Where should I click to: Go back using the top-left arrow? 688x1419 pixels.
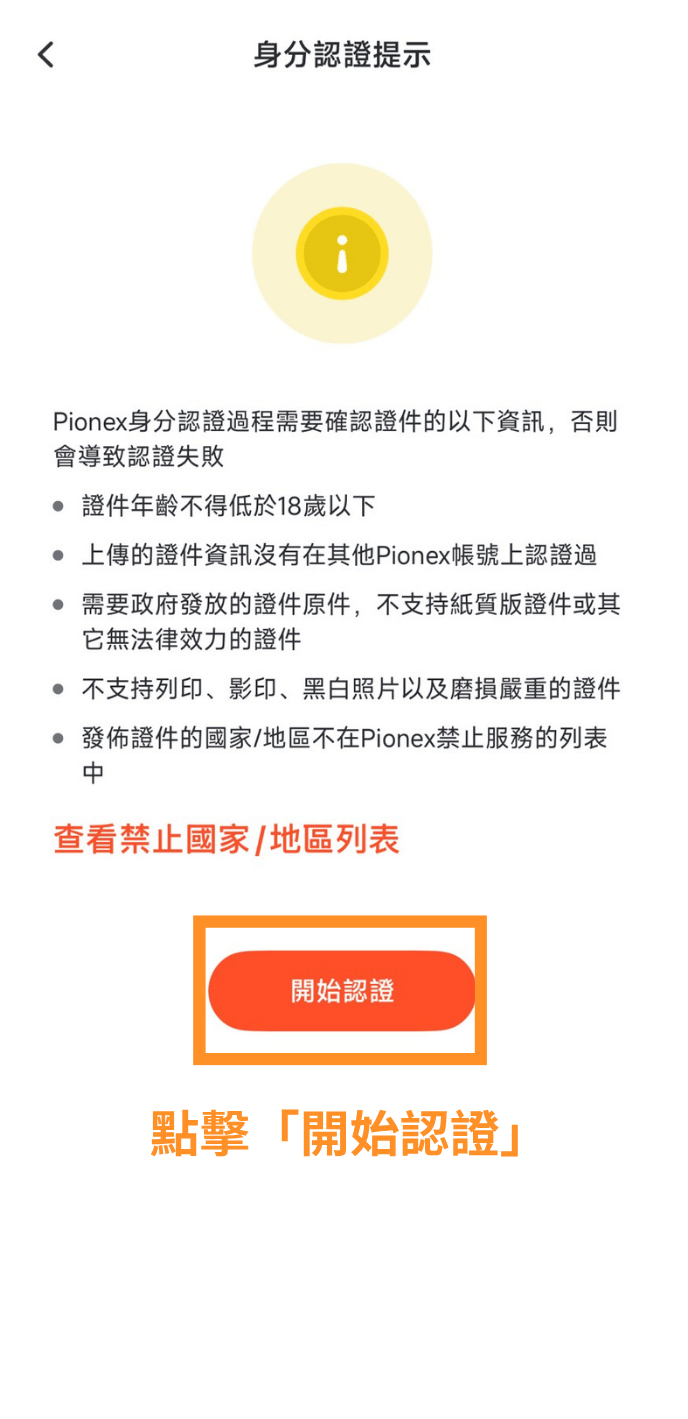tap(46, 55)
